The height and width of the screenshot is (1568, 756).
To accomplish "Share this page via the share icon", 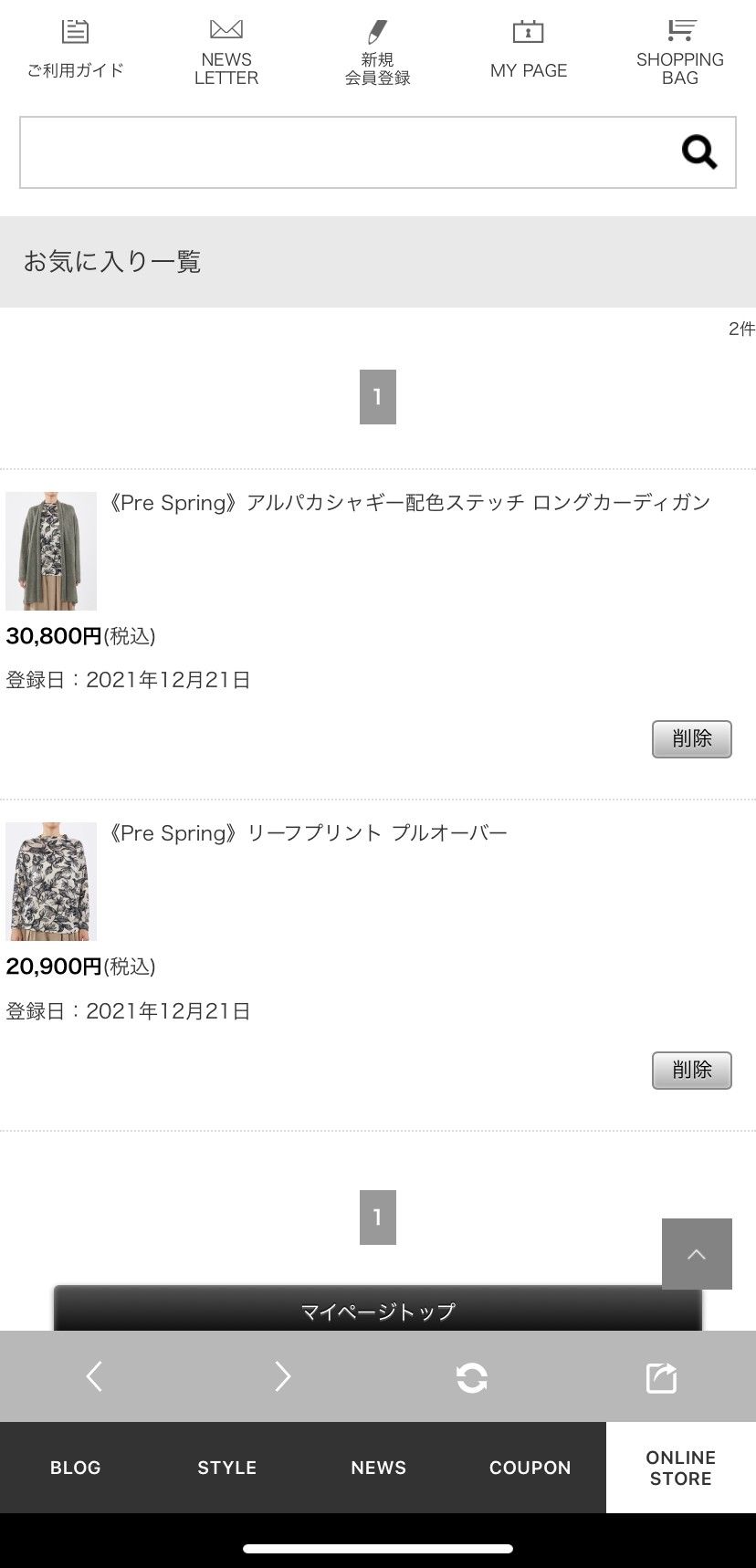I will [x=661, y=1376].
